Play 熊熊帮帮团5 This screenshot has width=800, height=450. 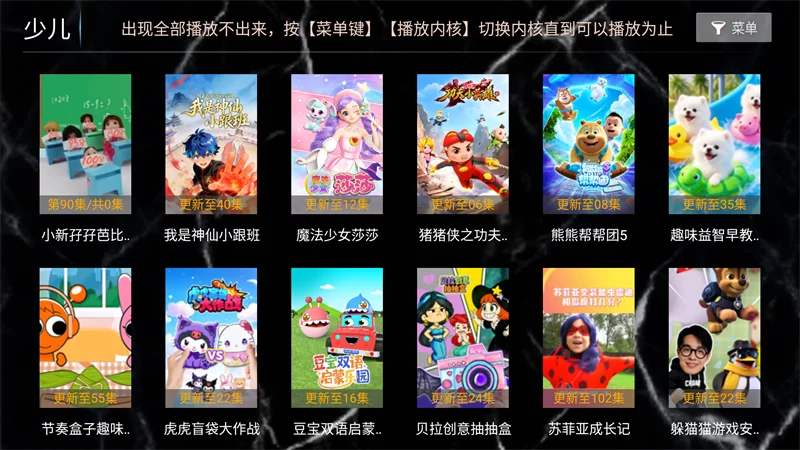[x=589, y=145]
